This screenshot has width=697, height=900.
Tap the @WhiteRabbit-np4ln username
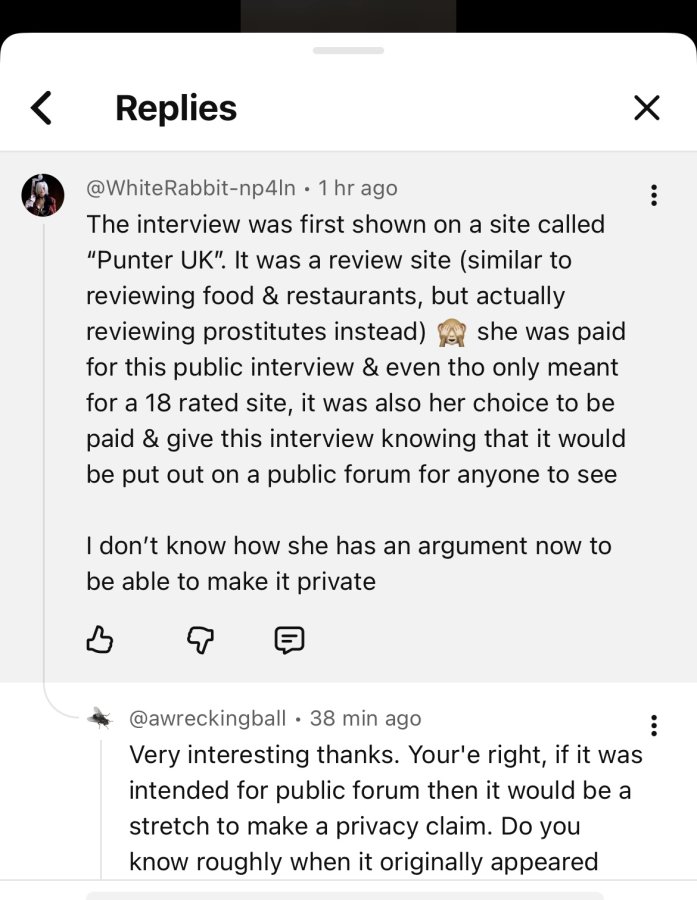click(x=191, y=188)
